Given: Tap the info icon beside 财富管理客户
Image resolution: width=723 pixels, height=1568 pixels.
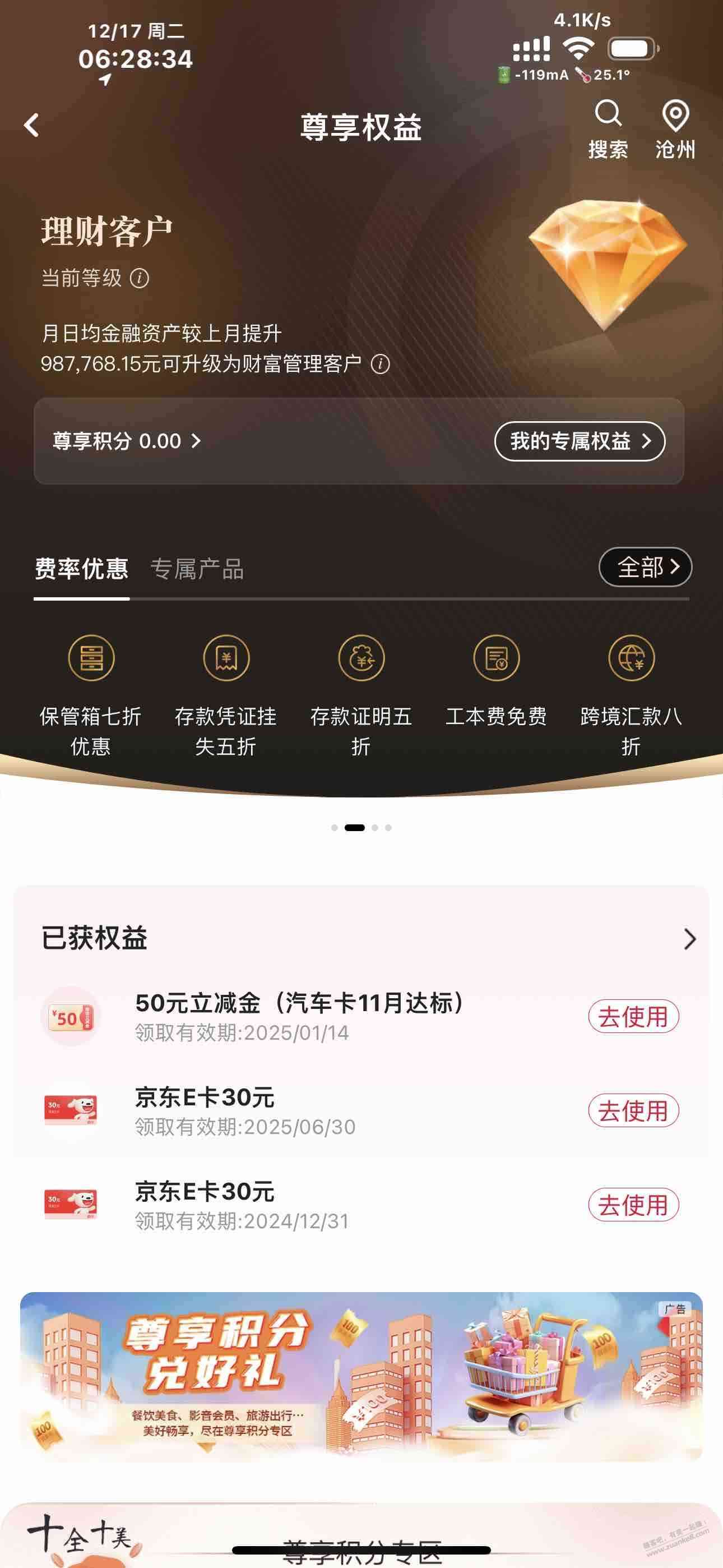Looking at the screenshot, I should [381, 364].
